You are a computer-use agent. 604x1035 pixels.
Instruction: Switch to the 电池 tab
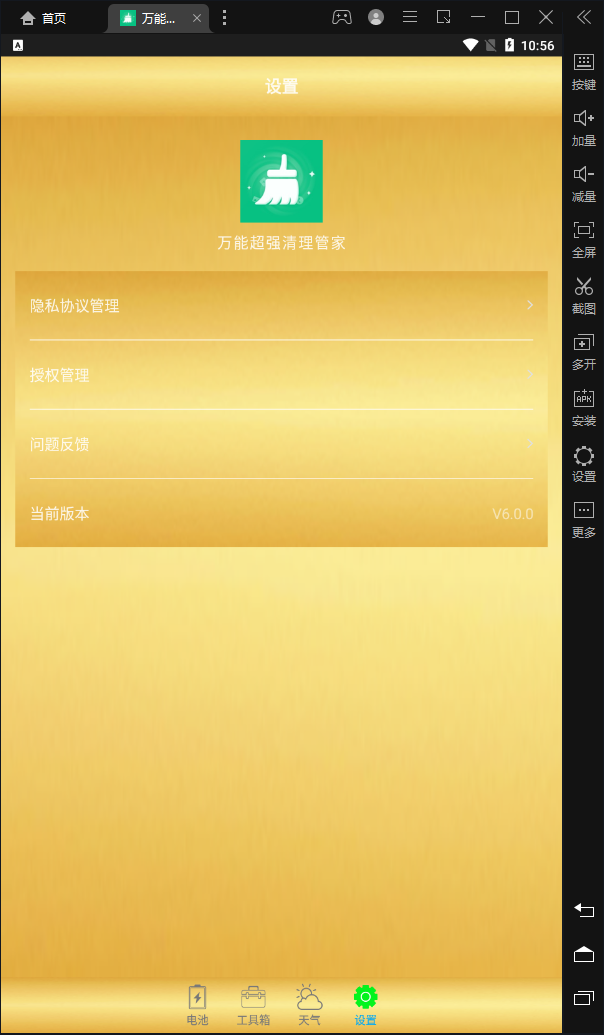tap(197, 1004)
